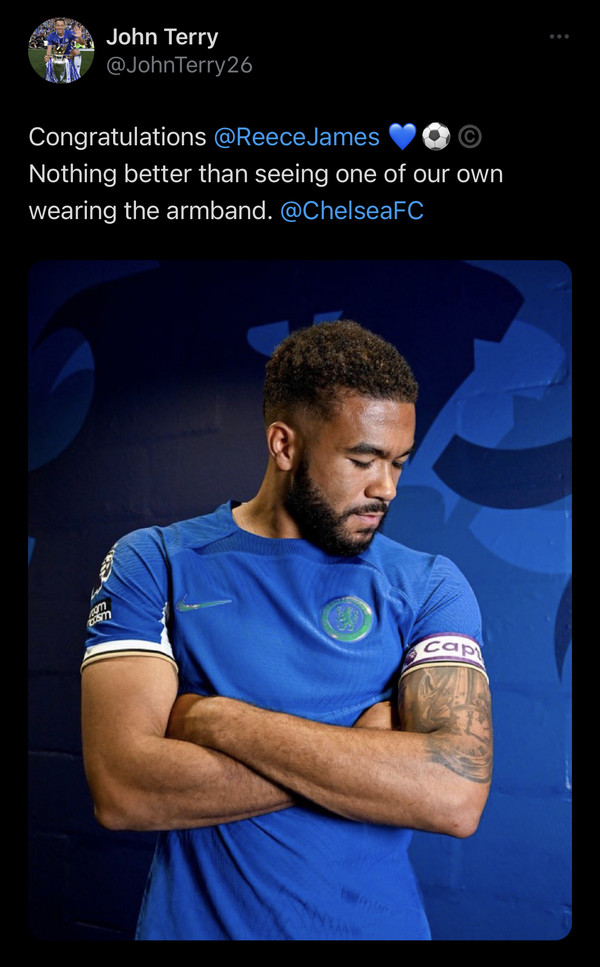Open the tweet's three-dot overflow menu
The width and height of the screenshot is (600, 967).
559,37
